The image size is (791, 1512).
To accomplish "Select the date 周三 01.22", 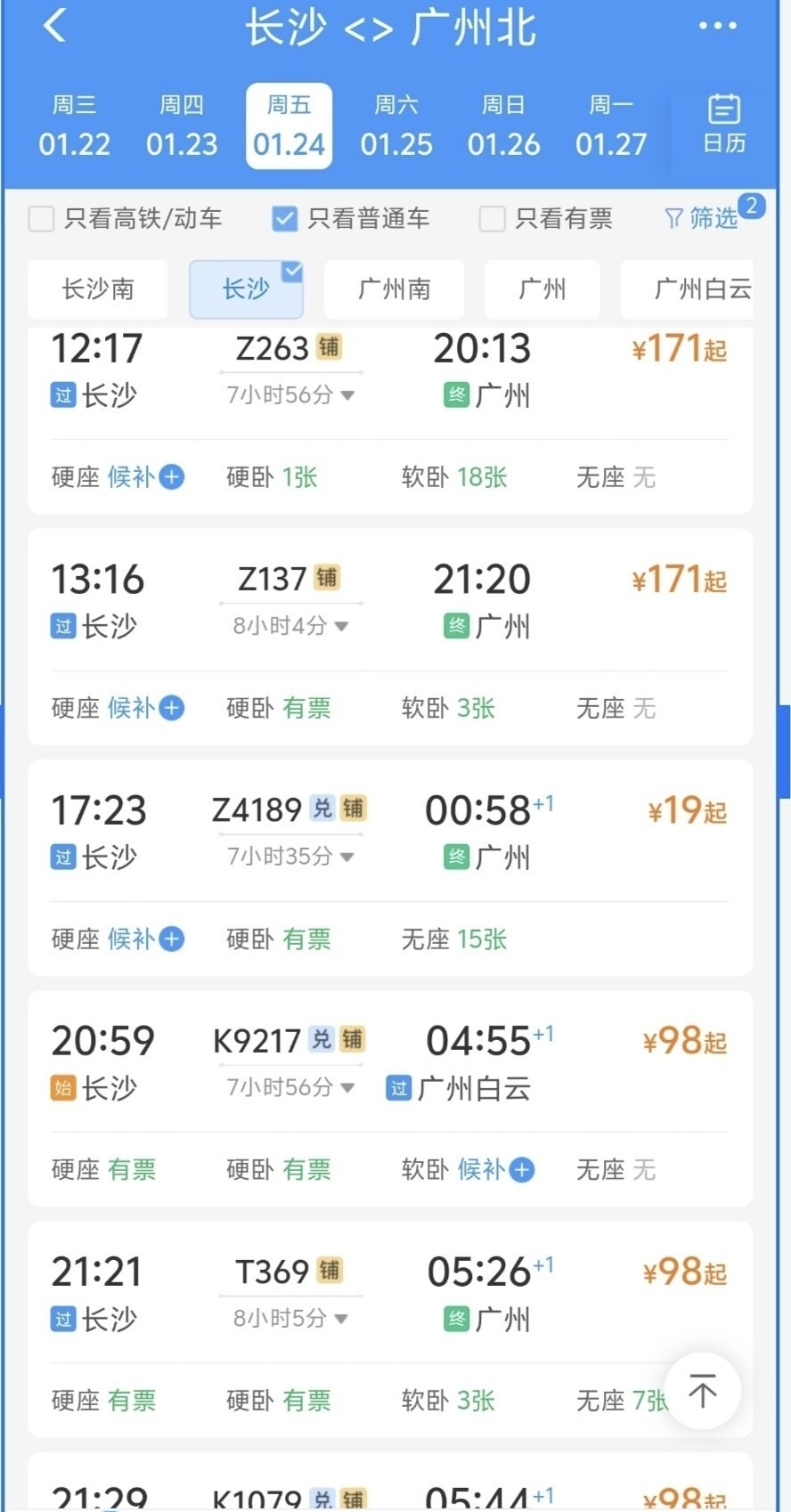I will 74,126.
